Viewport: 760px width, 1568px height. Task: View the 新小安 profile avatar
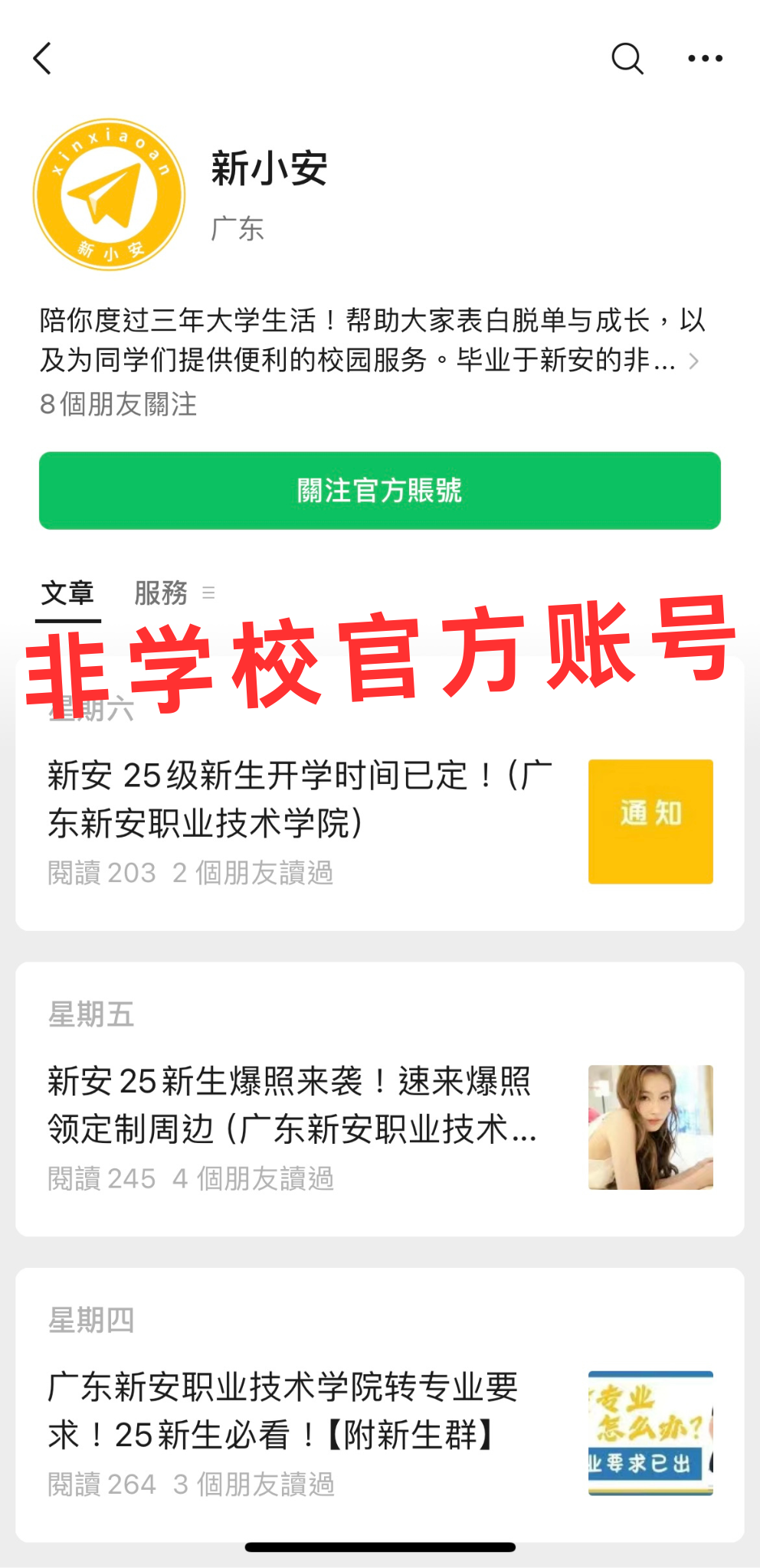coord(109,194)
